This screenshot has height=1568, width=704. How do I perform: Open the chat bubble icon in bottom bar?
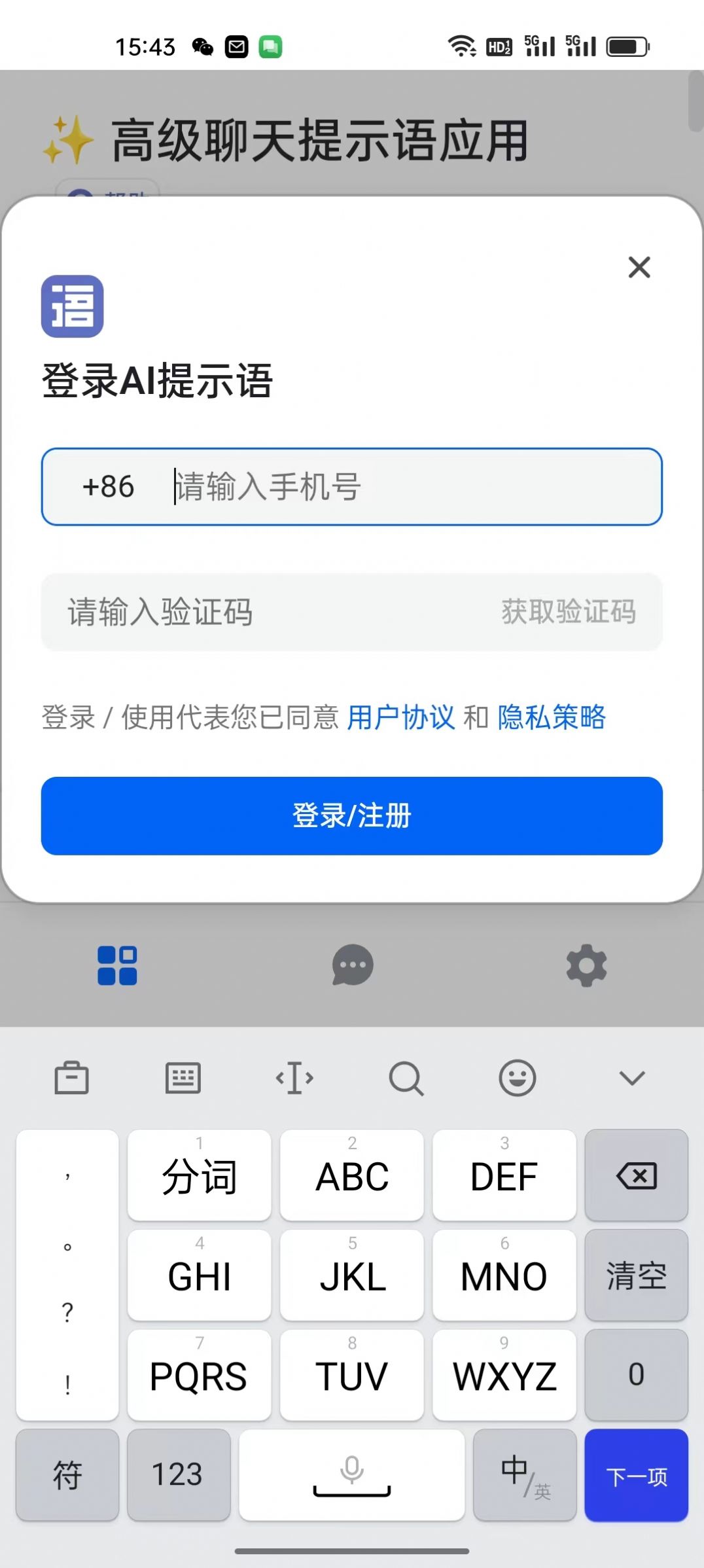click(x=352, y=965)
